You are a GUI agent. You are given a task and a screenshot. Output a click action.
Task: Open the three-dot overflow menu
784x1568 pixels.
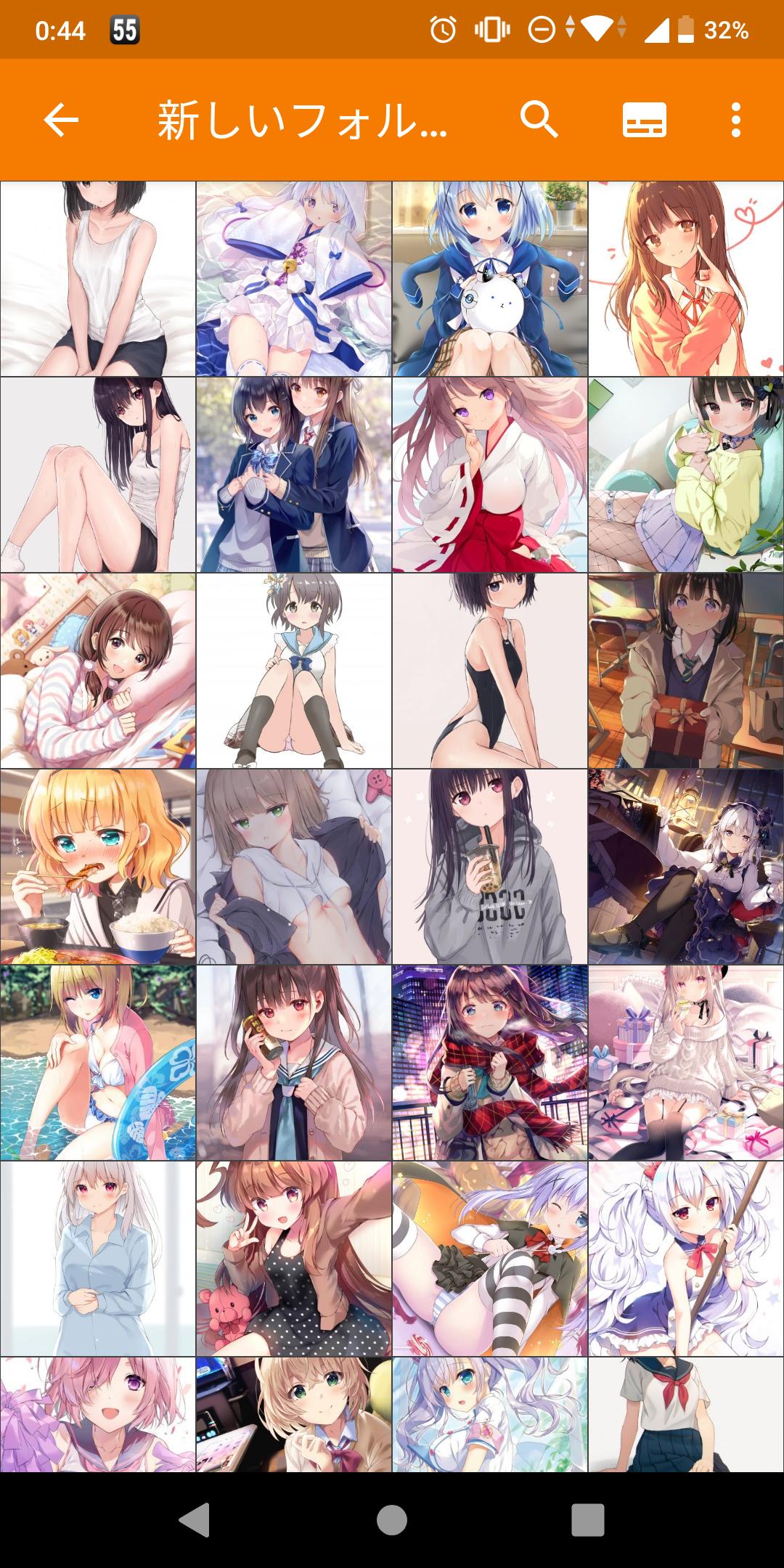click(x=735, y=120)
